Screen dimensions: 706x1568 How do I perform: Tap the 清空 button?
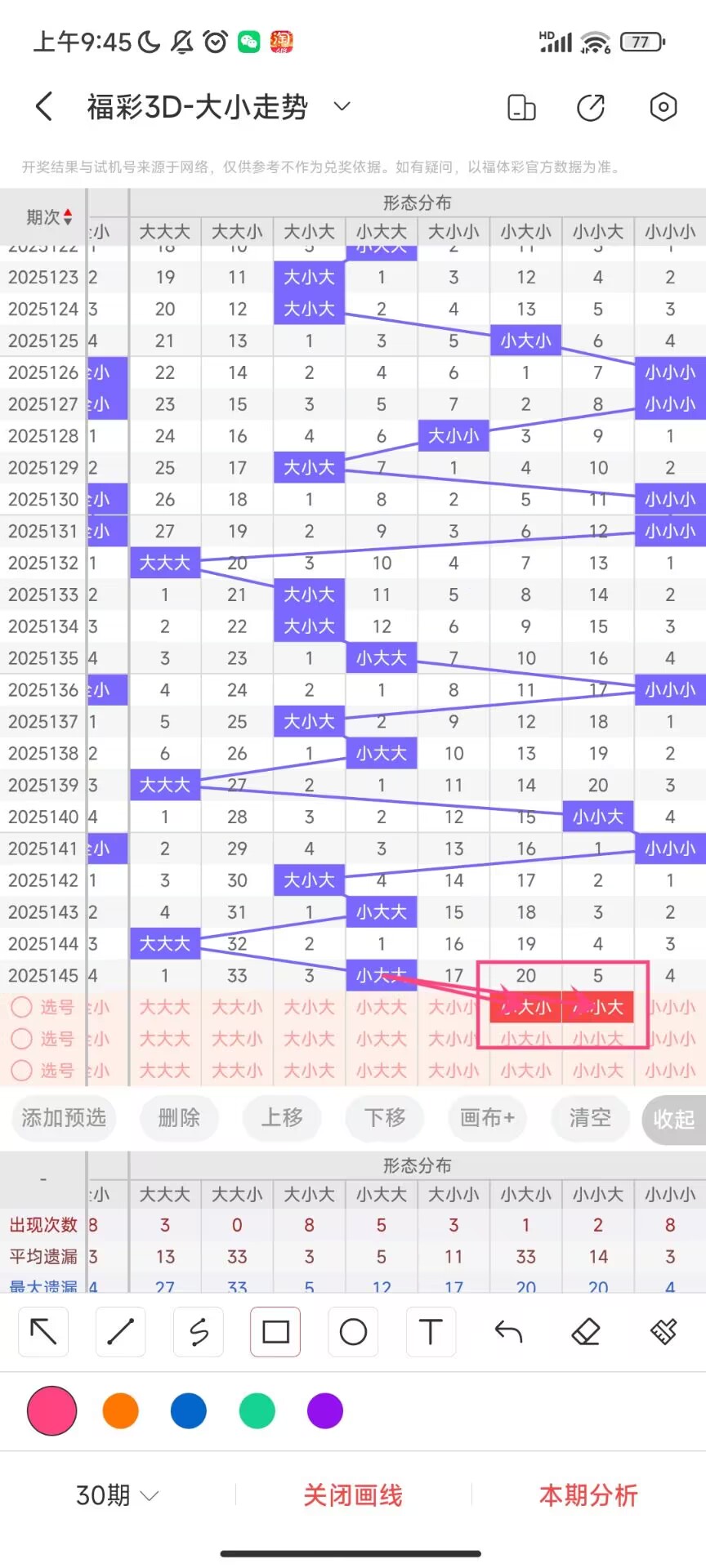[x=590, y=1117]
